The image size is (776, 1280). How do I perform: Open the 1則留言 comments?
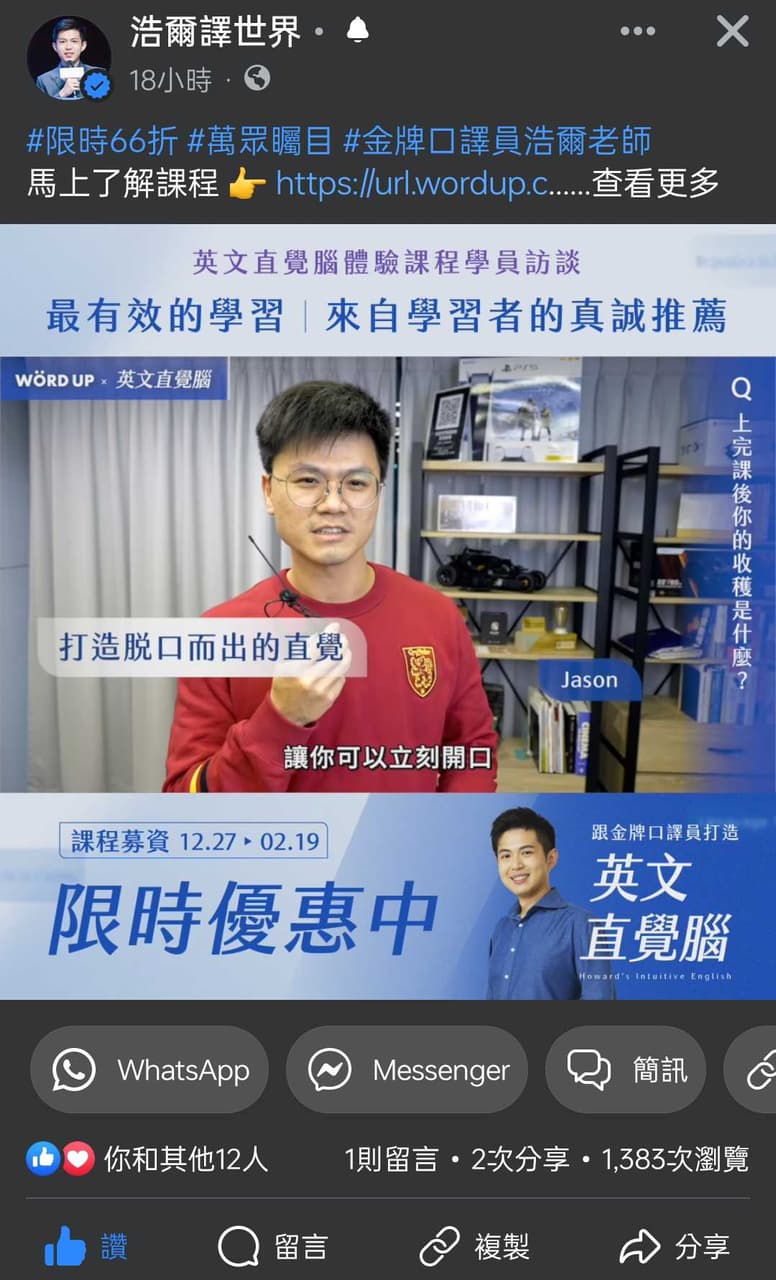pos(391,1160)
